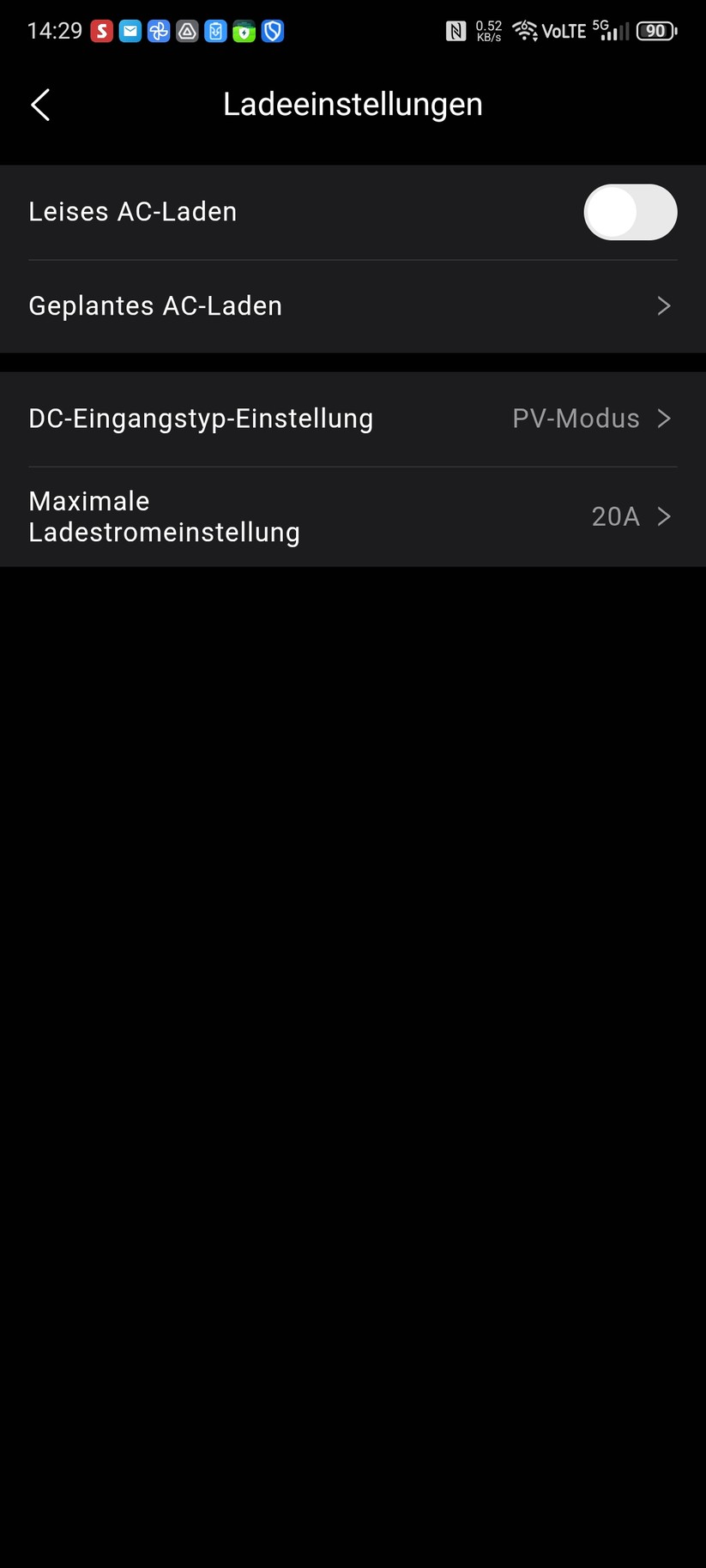Viewport: 706px width, 1568px height.
Task: Tap the back arrow to exit Ladeeinstellungen
Action: click(39, 104)
